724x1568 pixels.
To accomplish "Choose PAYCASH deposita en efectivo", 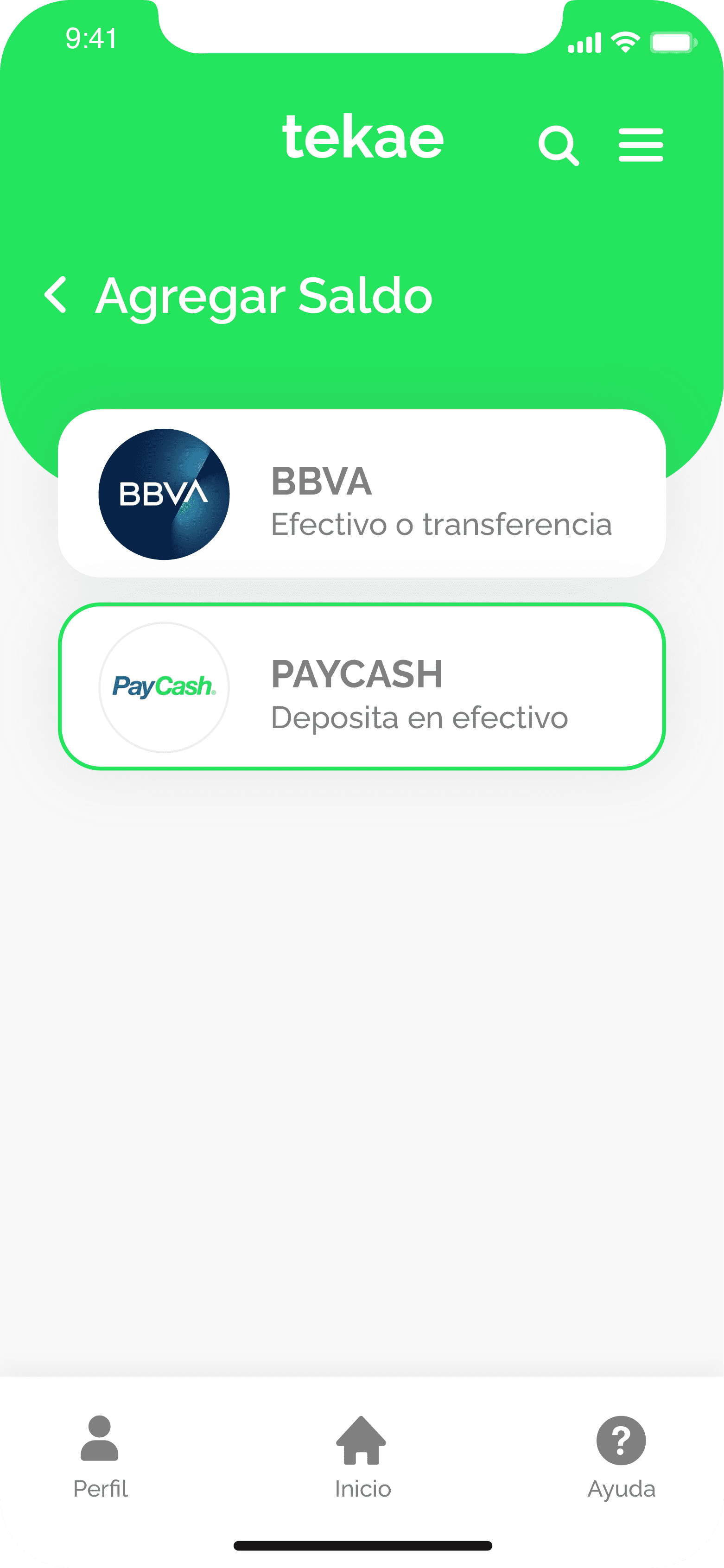I will click(x=362, y=686).
